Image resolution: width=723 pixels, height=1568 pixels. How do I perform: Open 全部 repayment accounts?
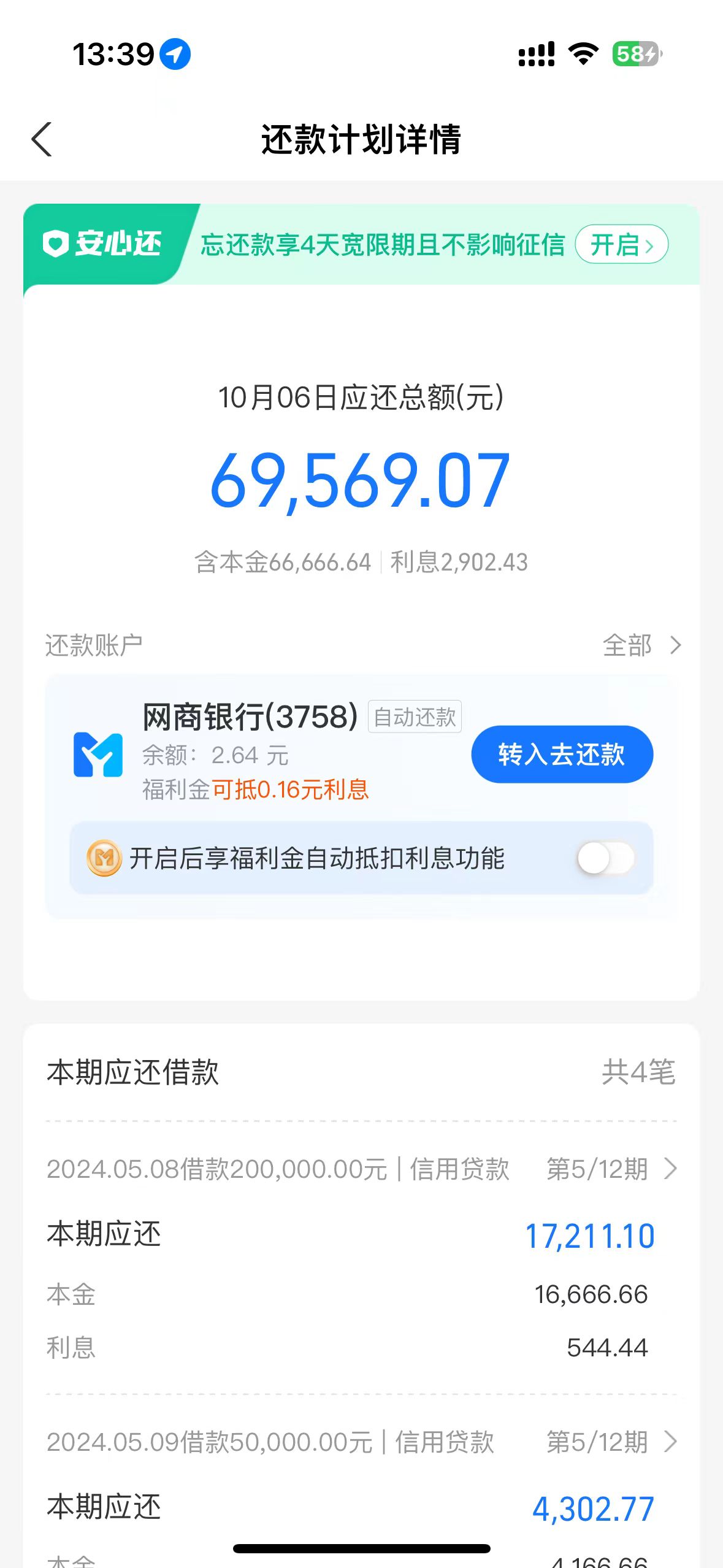[x=642, y=645]
